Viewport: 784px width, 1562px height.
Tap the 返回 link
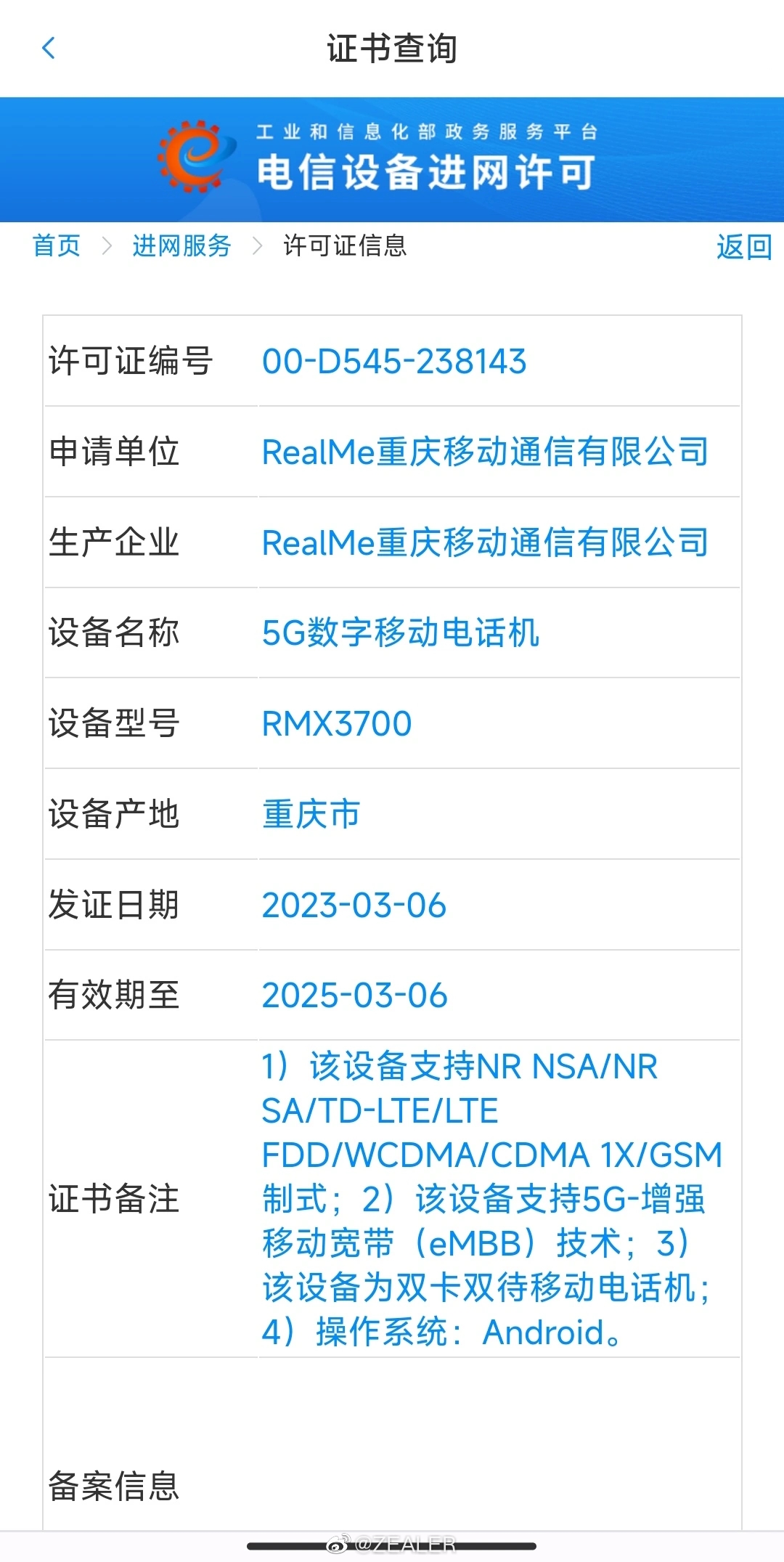(743, 247)
